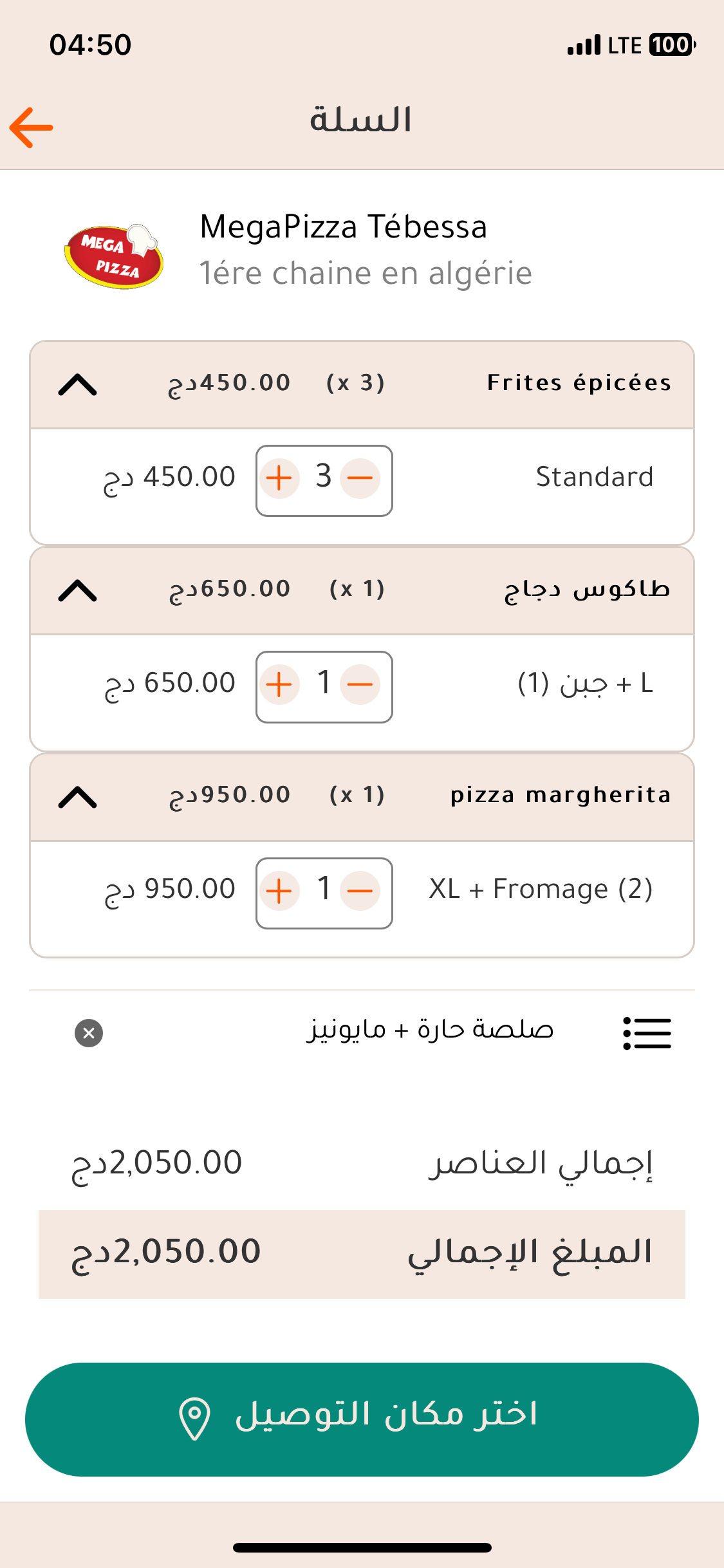The height and width of the screenshot is (1568, 724).
Task: Tap the back arrow to leave the cart
Action: 30,126
